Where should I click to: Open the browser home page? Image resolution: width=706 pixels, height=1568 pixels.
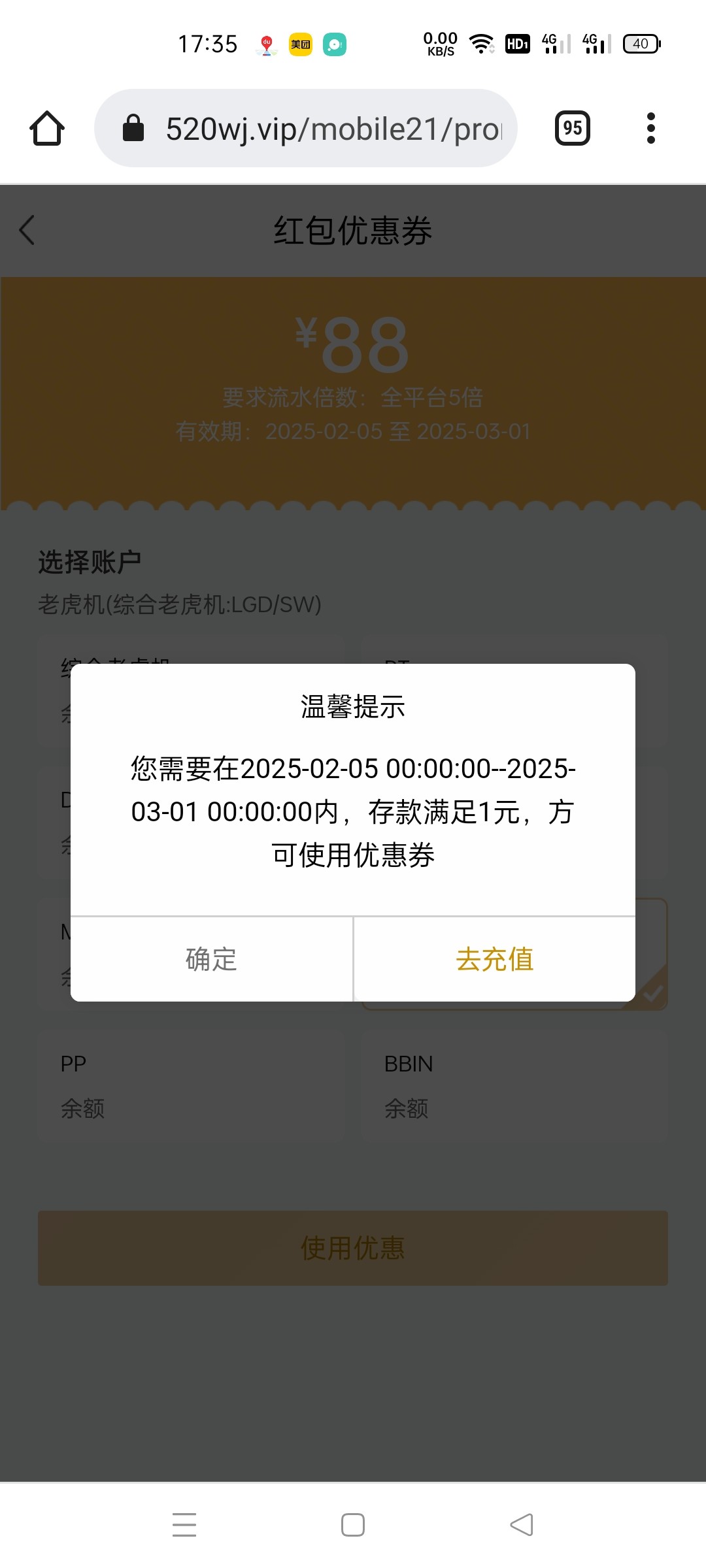(47, 128)
